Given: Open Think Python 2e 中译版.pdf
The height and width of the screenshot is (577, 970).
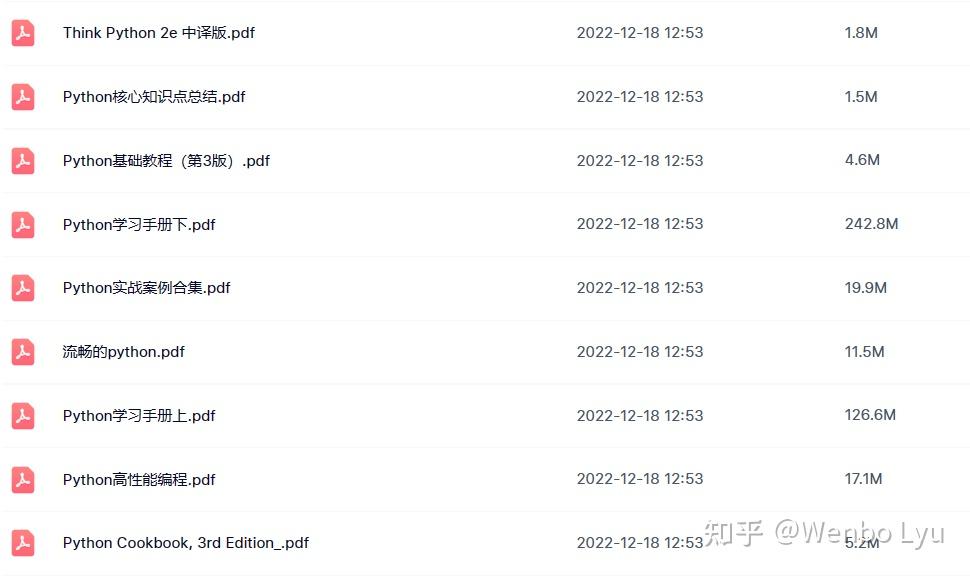Looking at the screenshot, I should tap(158, 33).
